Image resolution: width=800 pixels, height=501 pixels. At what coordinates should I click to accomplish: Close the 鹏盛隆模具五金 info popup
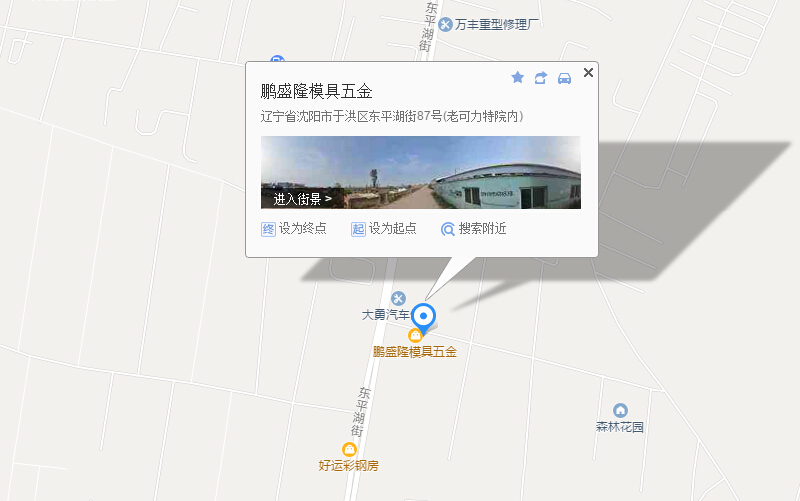point(588,72)
